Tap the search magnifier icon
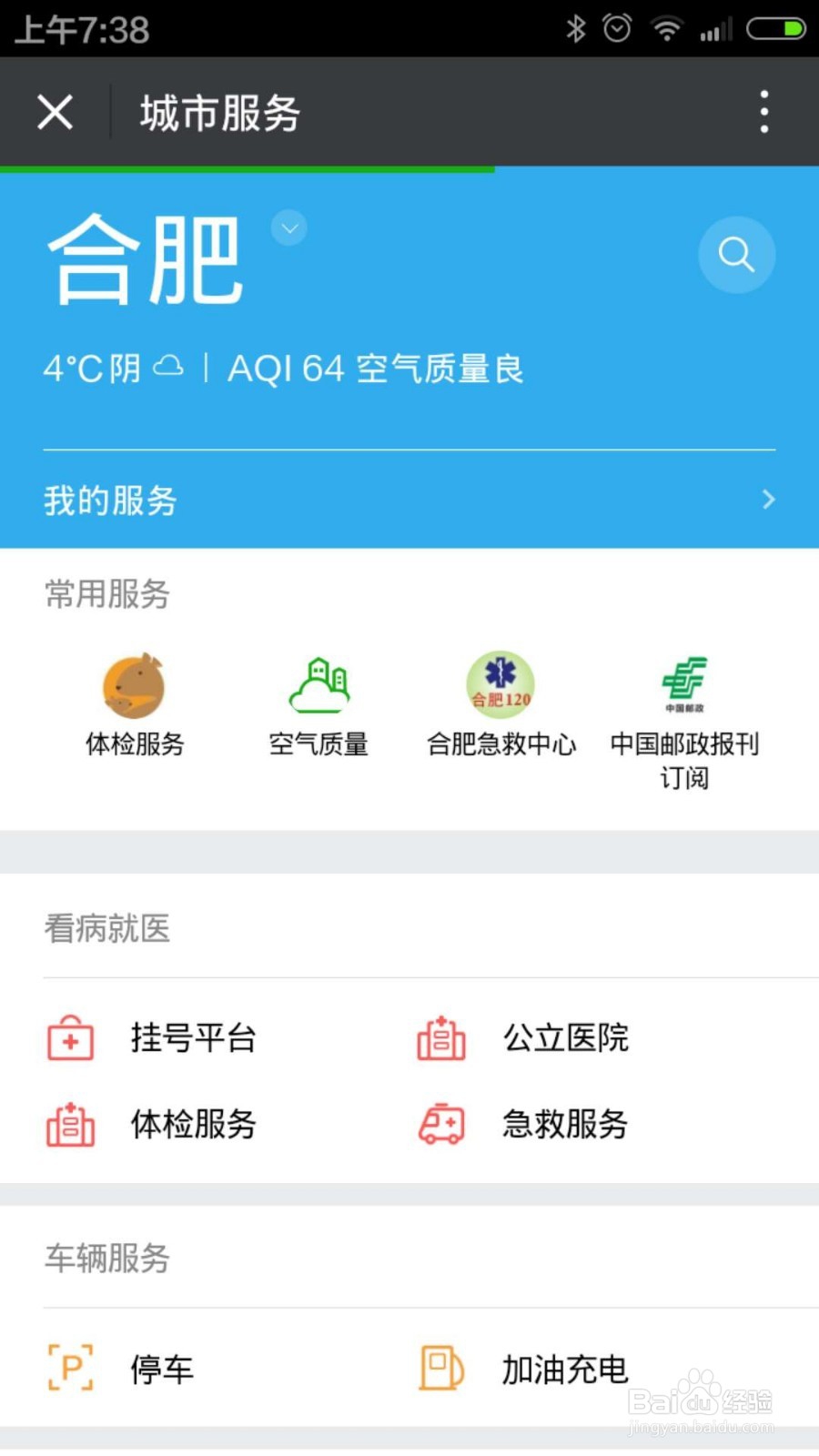 [736, 255]
